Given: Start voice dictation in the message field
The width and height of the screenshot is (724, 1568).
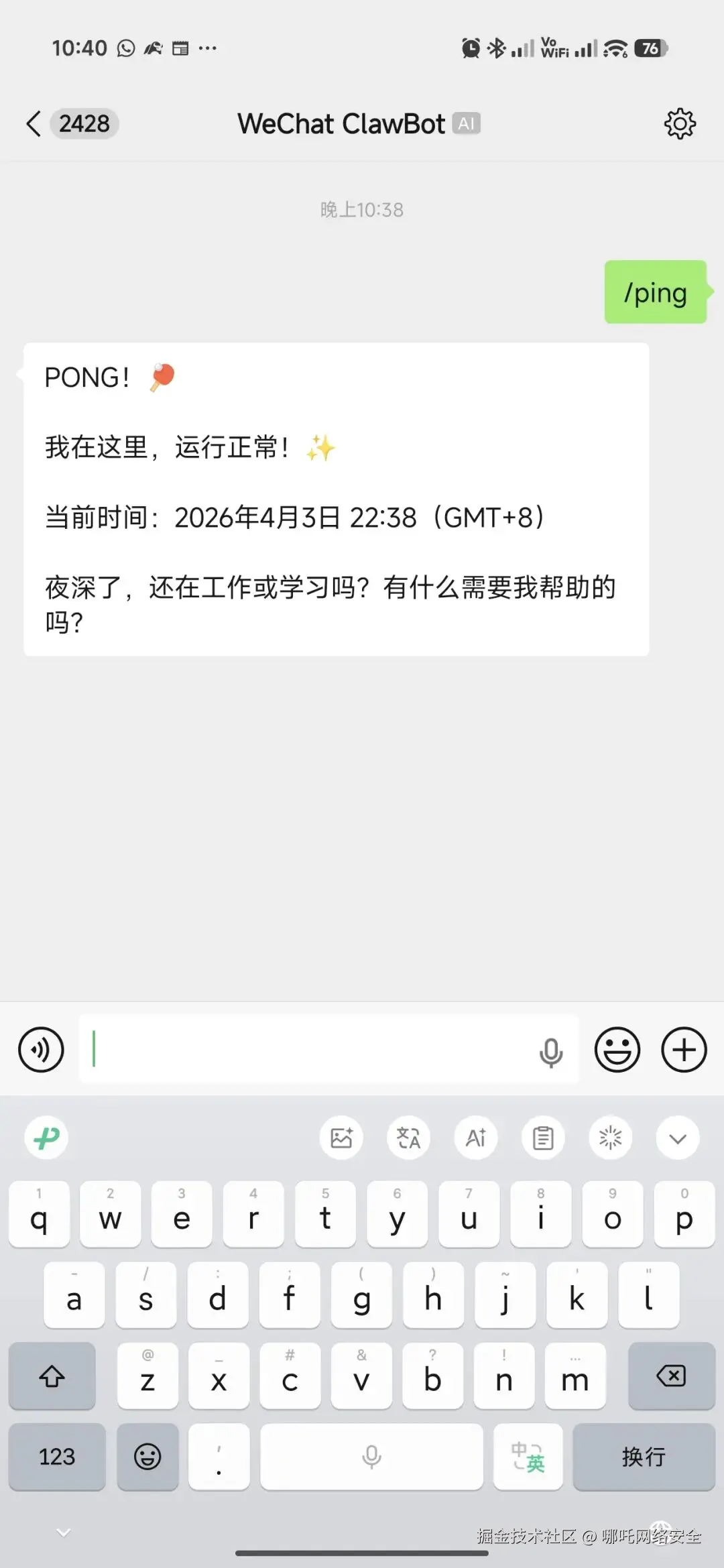Looking at the screenshot, I should point(550,1052).
